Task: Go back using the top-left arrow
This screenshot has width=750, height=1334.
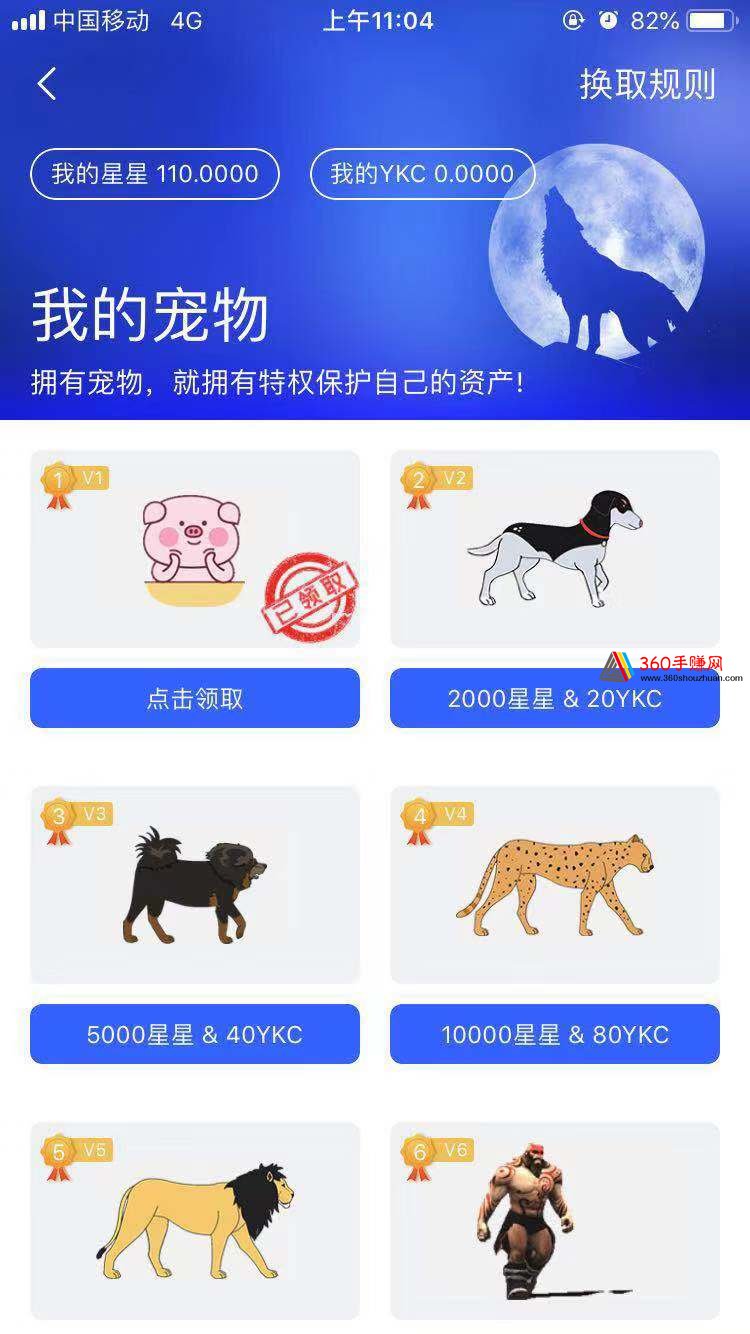Action: pyautogui.click(x=47, y=84)
